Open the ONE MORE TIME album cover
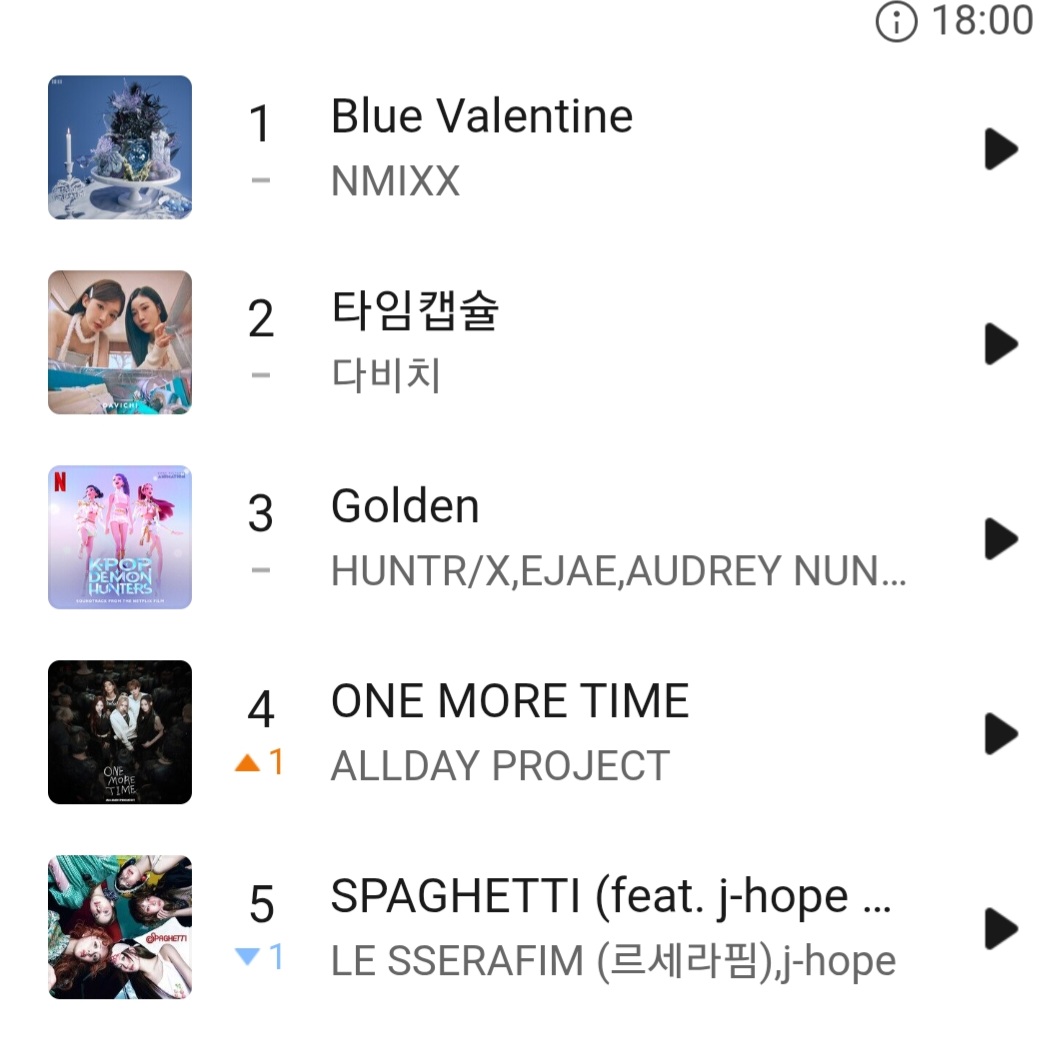The image size is (1057, 1037). pos(120,732)
